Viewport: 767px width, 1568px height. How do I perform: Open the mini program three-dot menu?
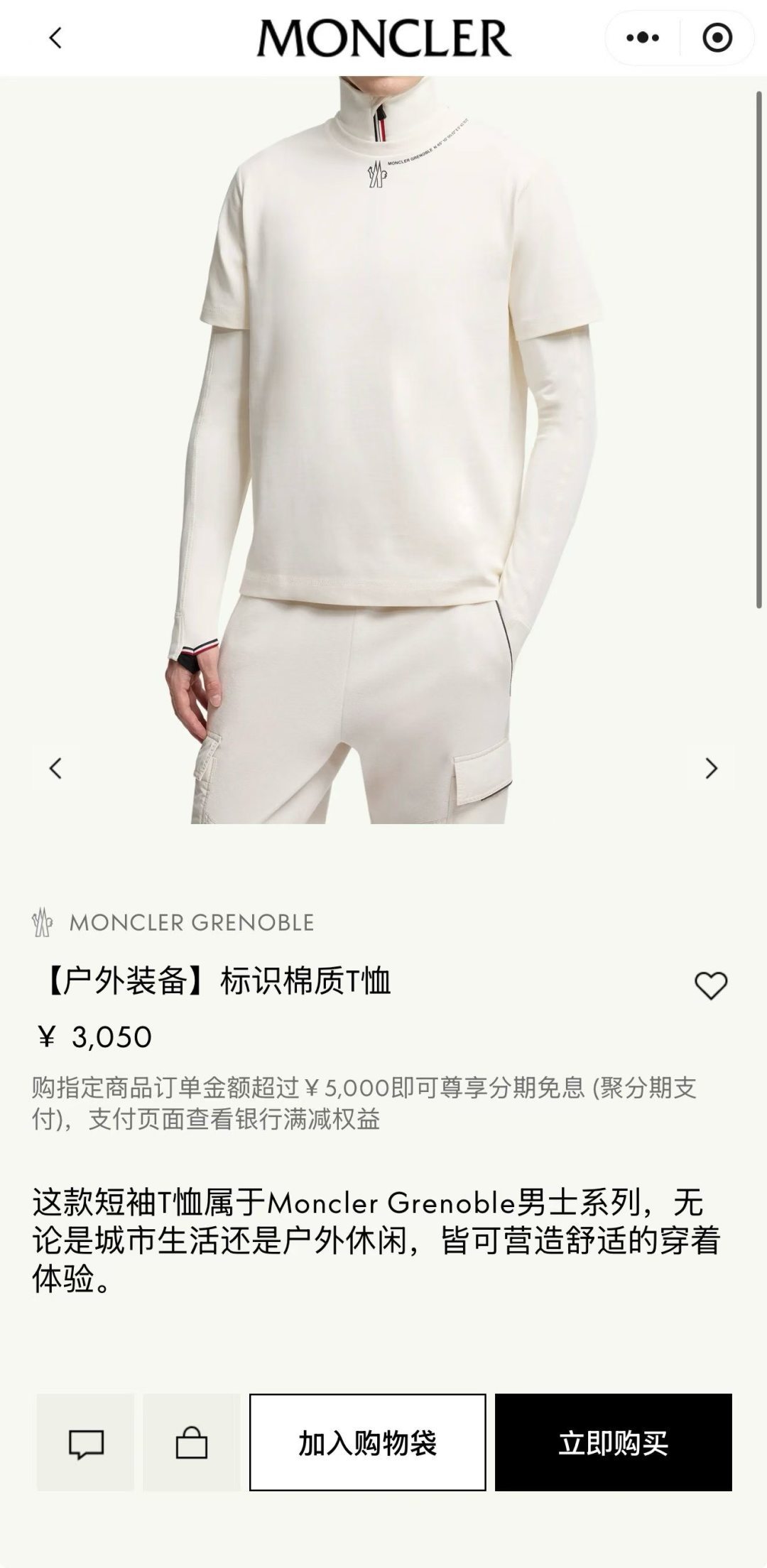pyautogui.click(x=643, y=38)
